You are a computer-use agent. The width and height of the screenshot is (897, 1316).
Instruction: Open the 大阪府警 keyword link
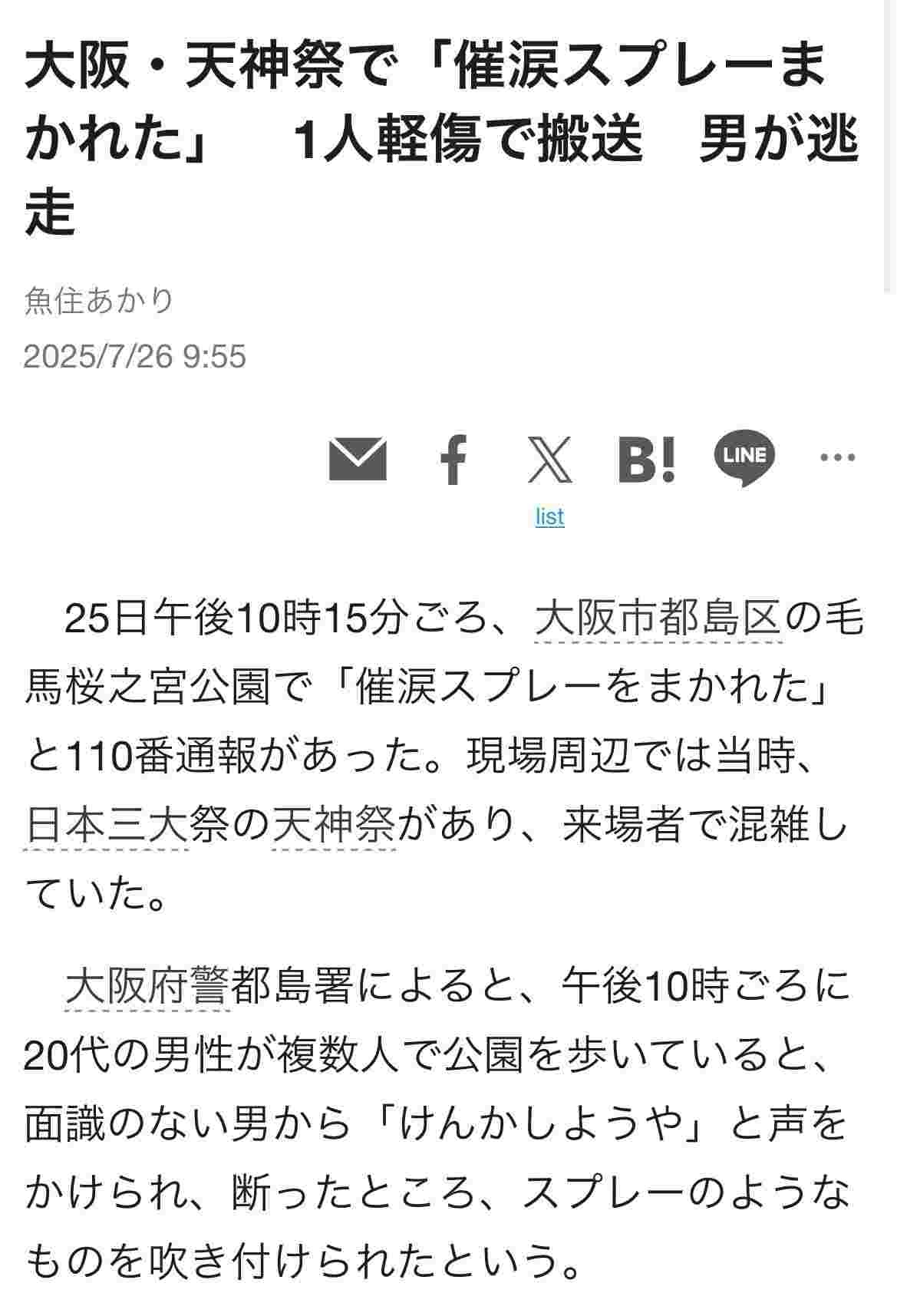click(x=147, y=987)
